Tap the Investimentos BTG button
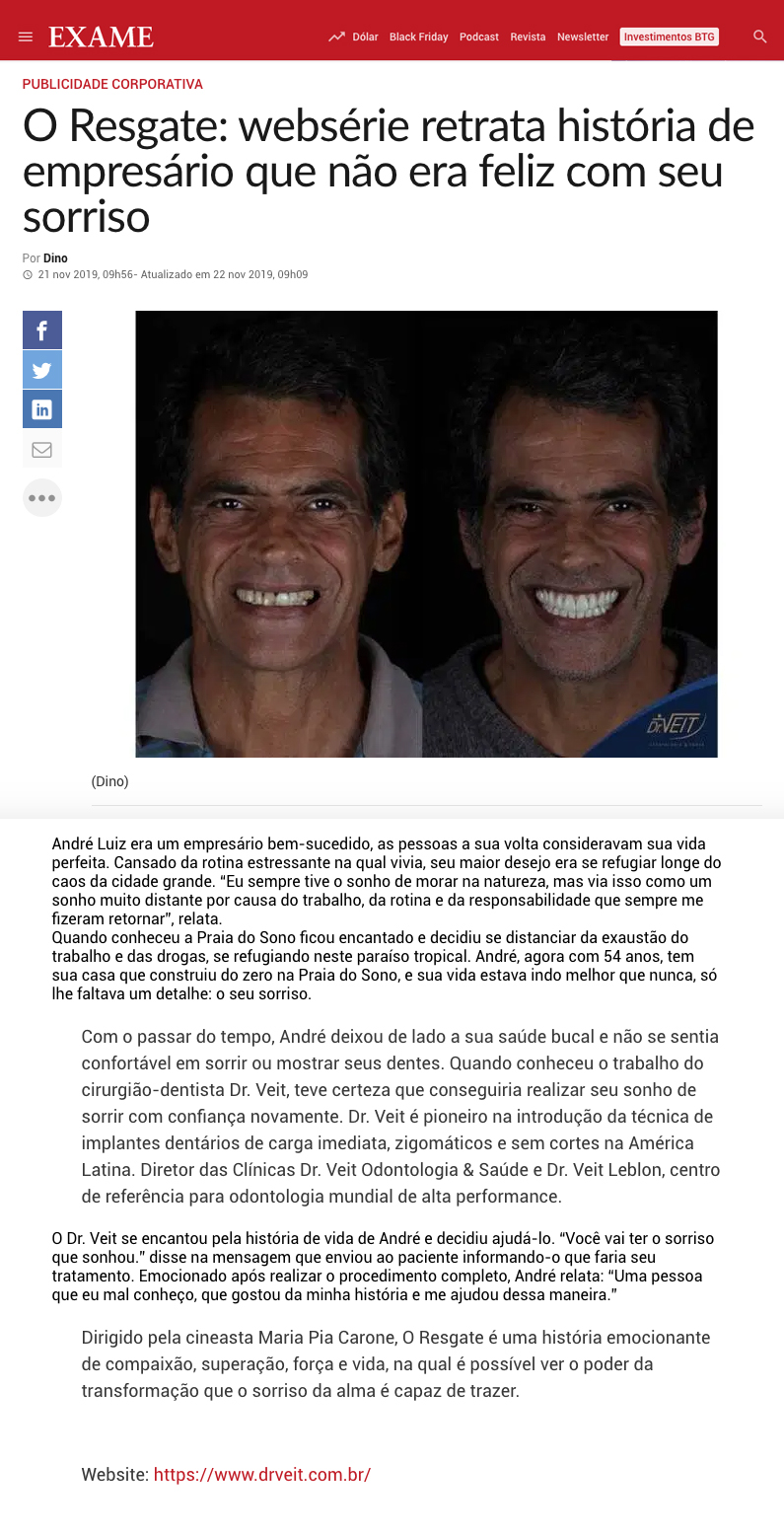 pyautogui.click(x=670, y=37)
